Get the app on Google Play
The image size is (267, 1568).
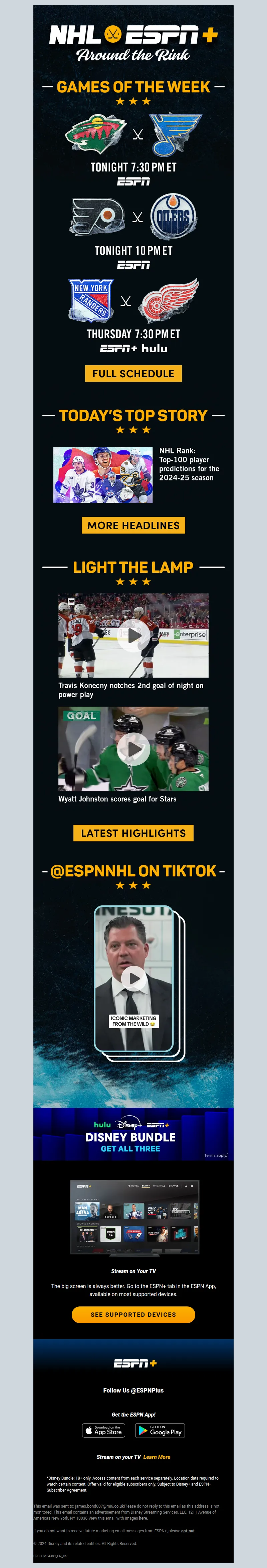coord(160,1431)
